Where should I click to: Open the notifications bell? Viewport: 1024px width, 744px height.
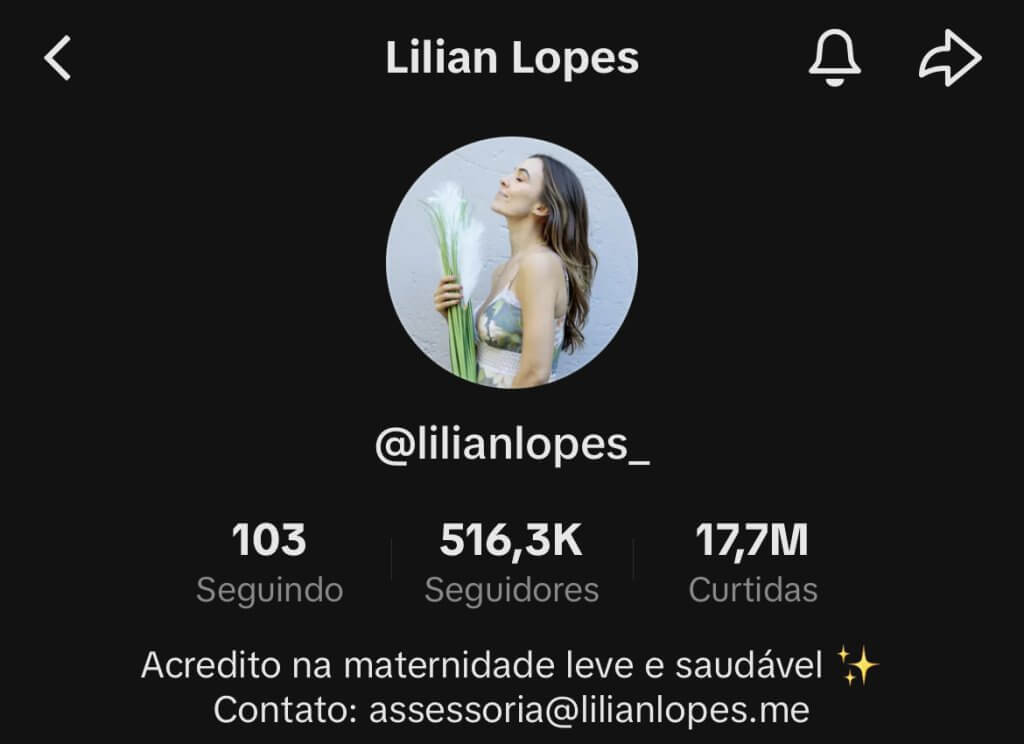tap(834, 59)
